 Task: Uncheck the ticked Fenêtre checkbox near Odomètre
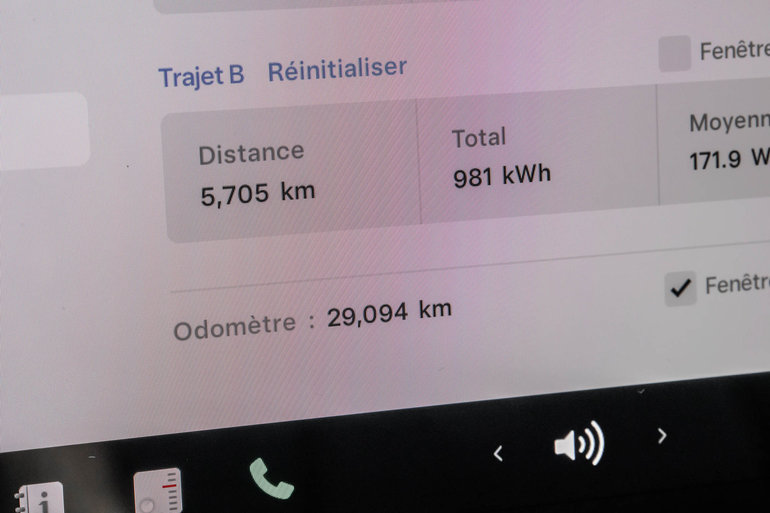(681, 289)
